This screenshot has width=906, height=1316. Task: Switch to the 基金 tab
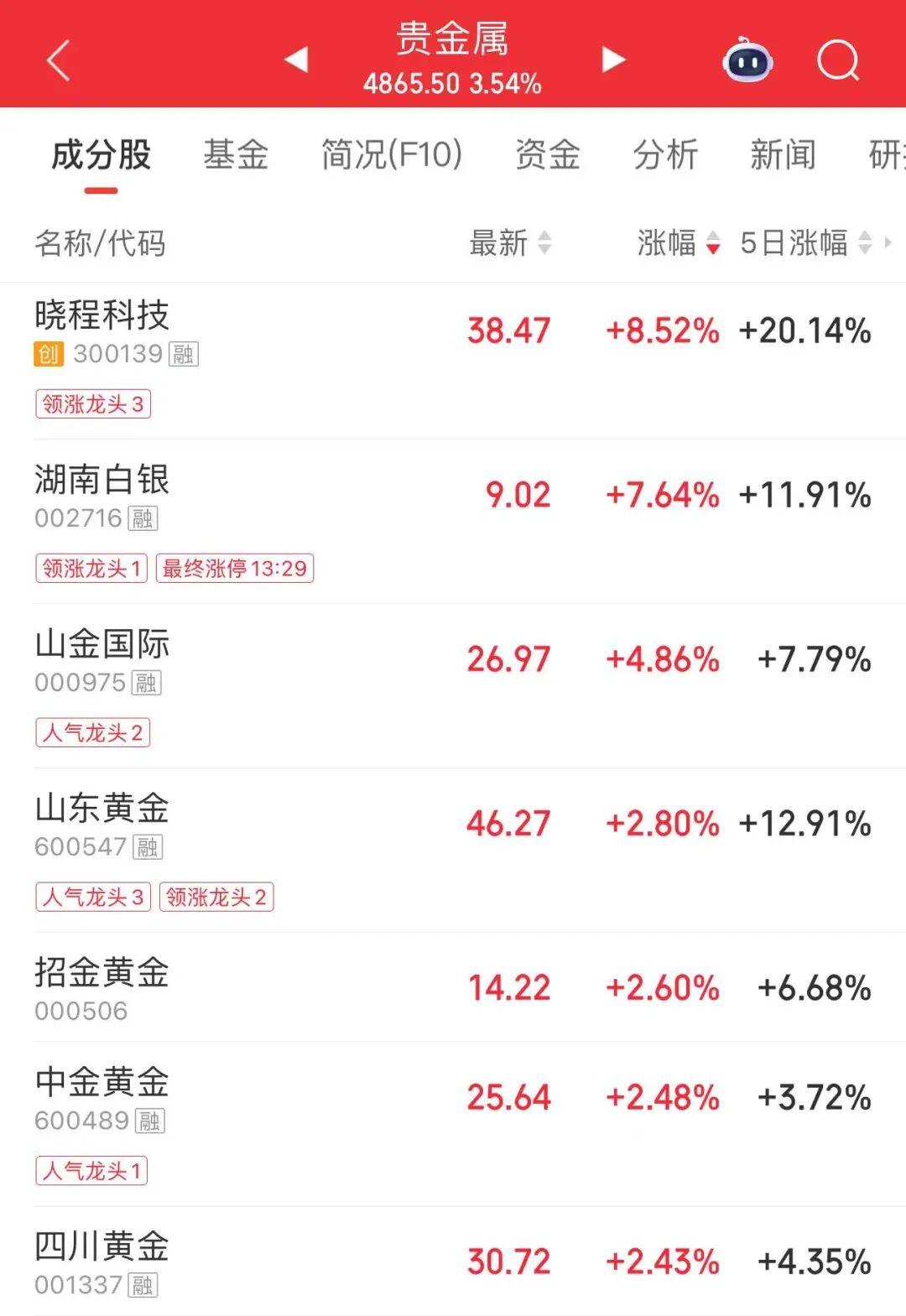point(236,156)
